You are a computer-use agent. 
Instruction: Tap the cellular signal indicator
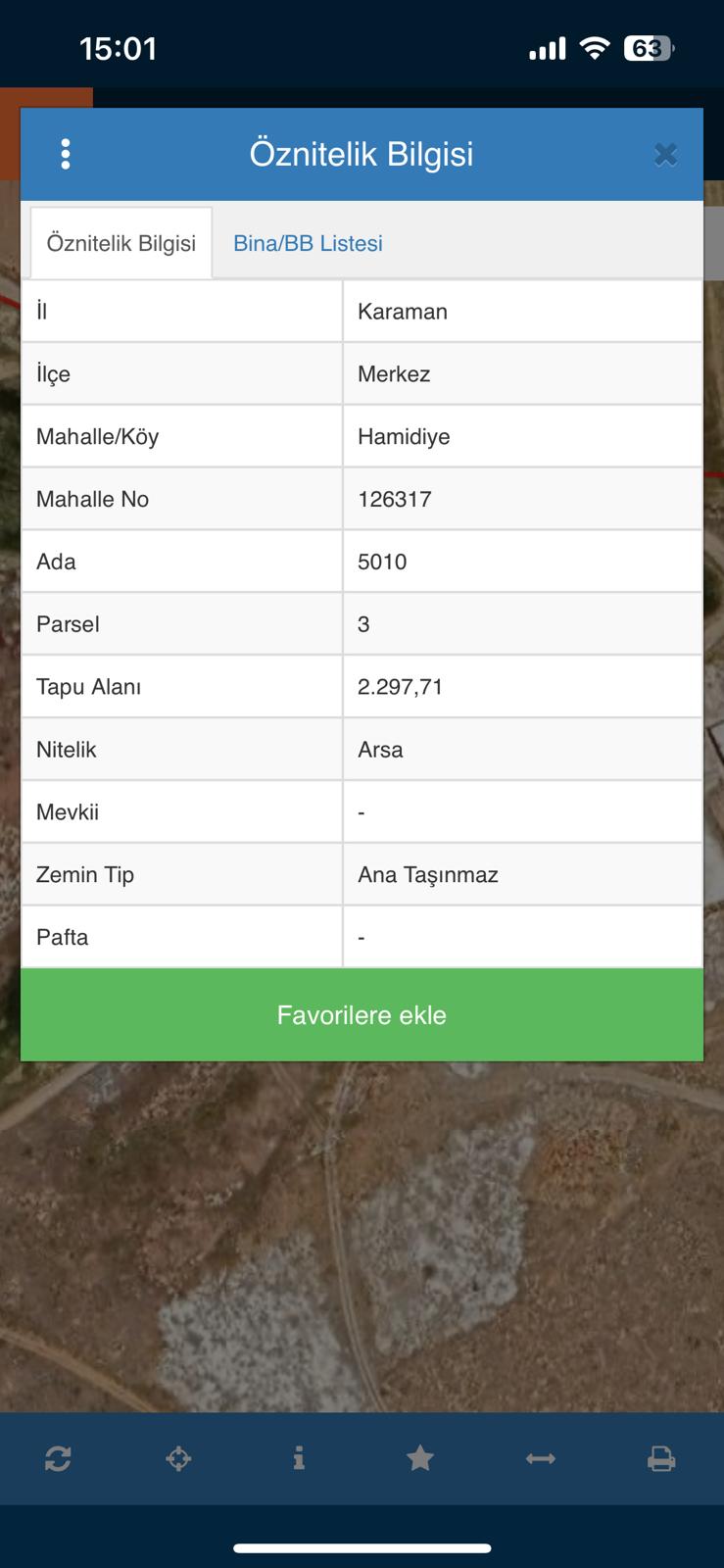pos(546,46)
